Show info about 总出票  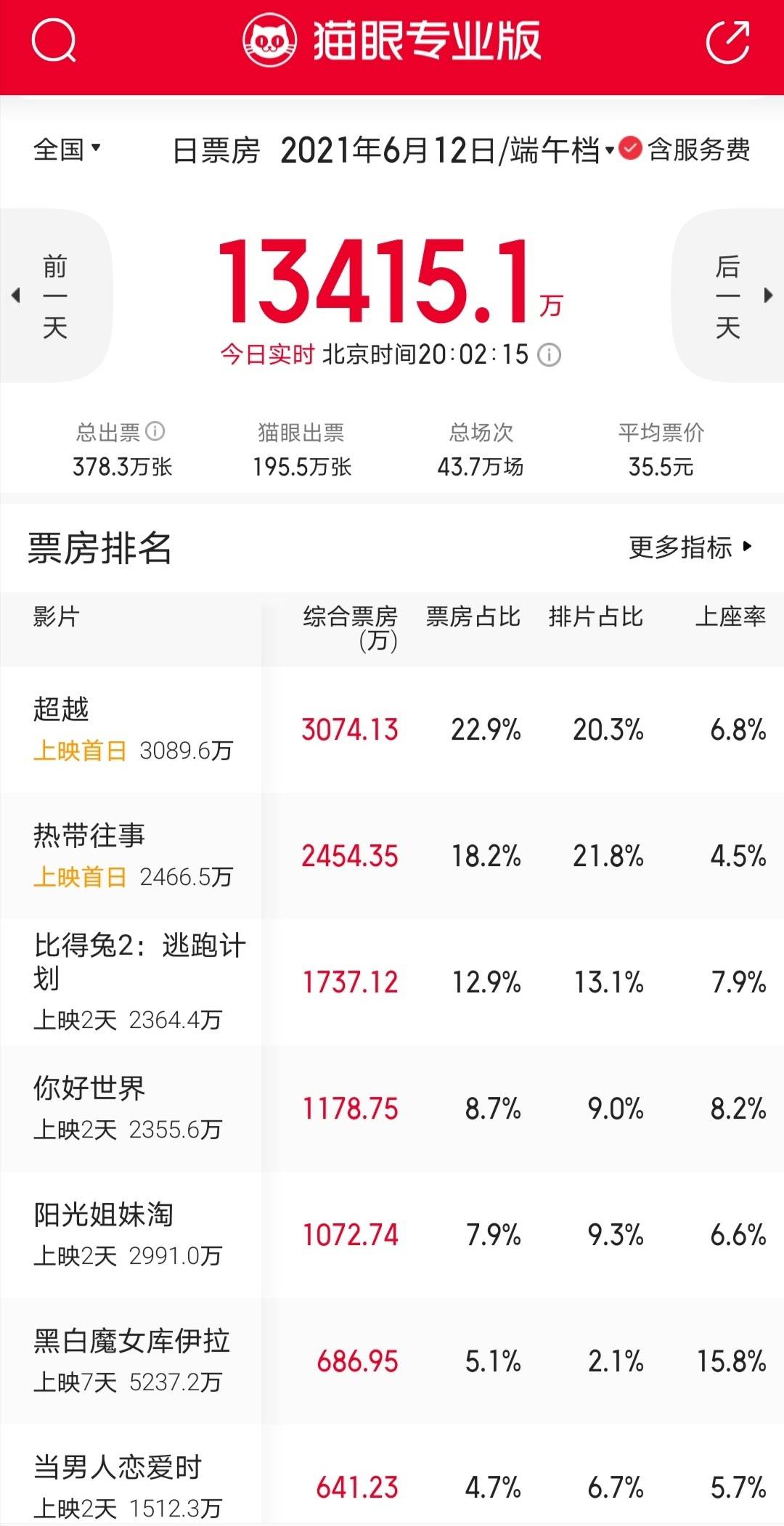point(155,432)
